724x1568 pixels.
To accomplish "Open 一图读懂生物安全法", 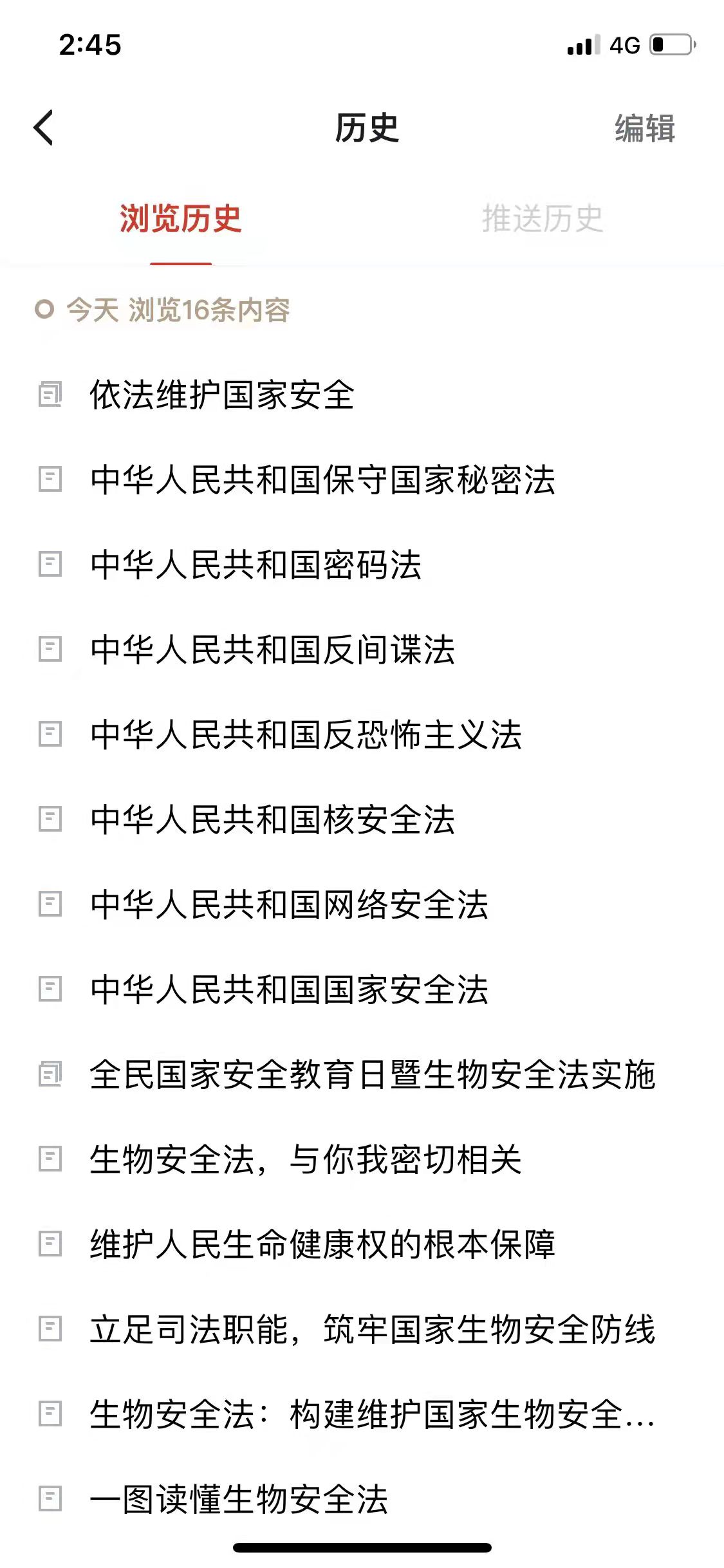I will (x=362, y=1499).
